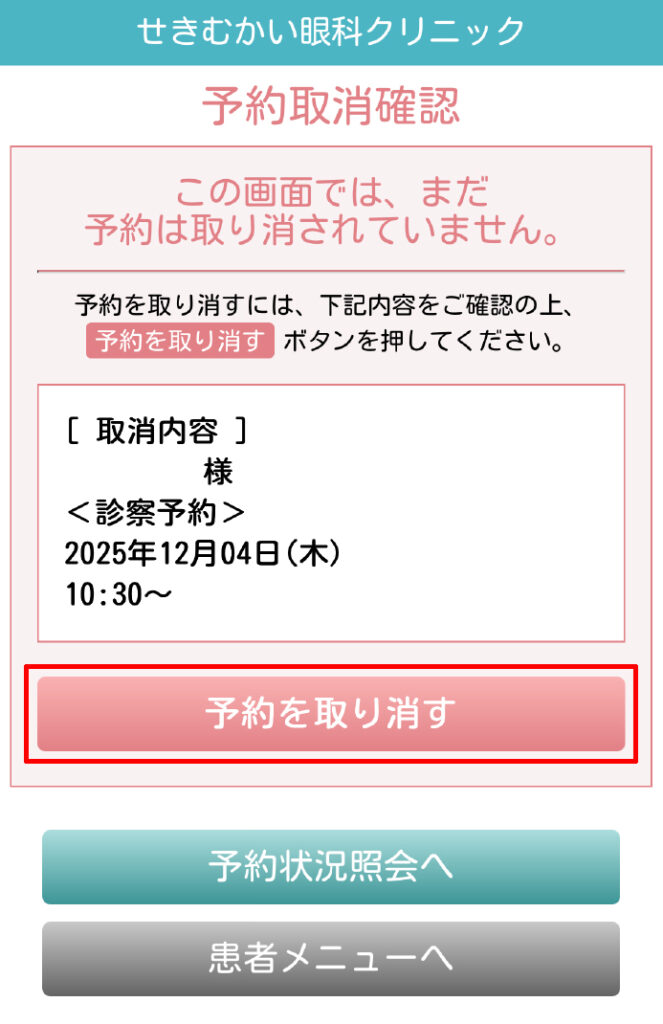Tap the large 予約を取り消す button
This screenshot has width=663, height=1024.
[x=331, y=714]
